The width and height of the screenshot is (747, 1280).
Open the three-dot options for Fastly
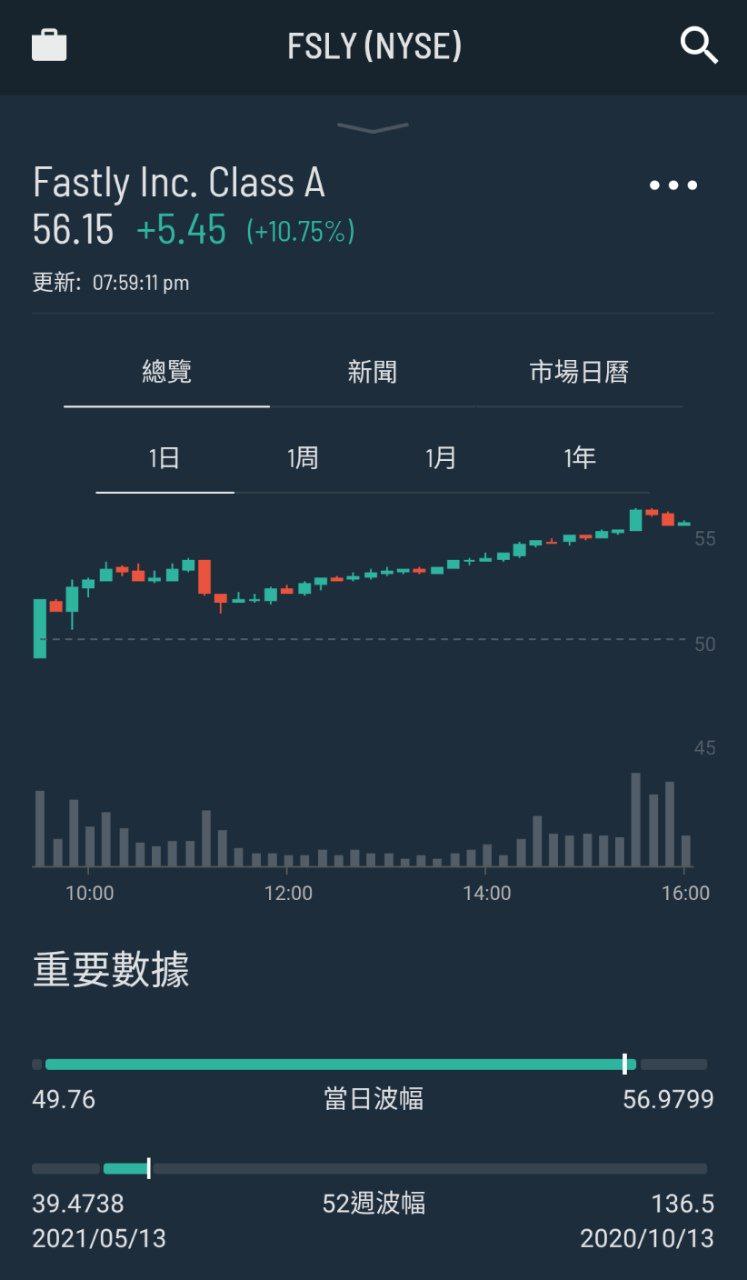click(x=673, y=185)
